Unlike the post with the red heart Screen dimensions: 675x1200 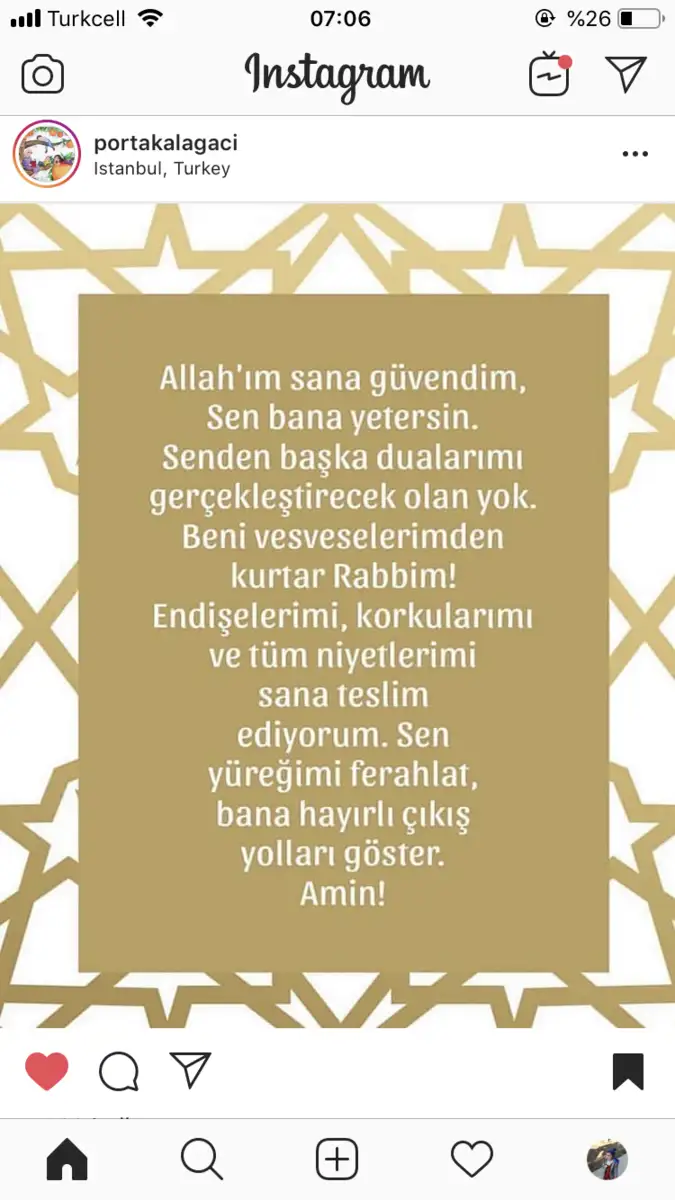tap(46, 1071)
